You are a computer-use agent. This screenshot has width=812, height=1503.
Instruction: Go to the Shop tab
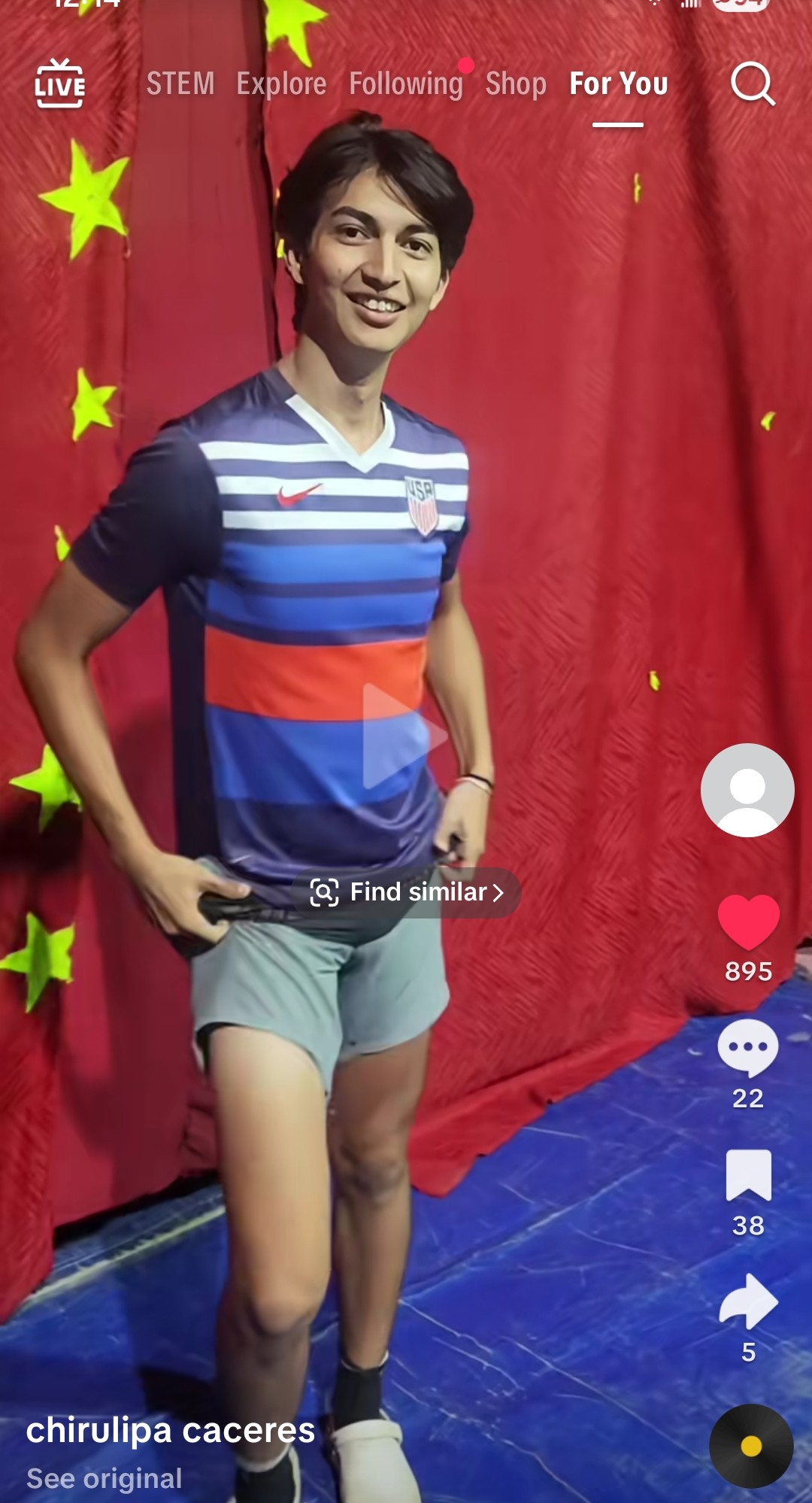(516, 83)
